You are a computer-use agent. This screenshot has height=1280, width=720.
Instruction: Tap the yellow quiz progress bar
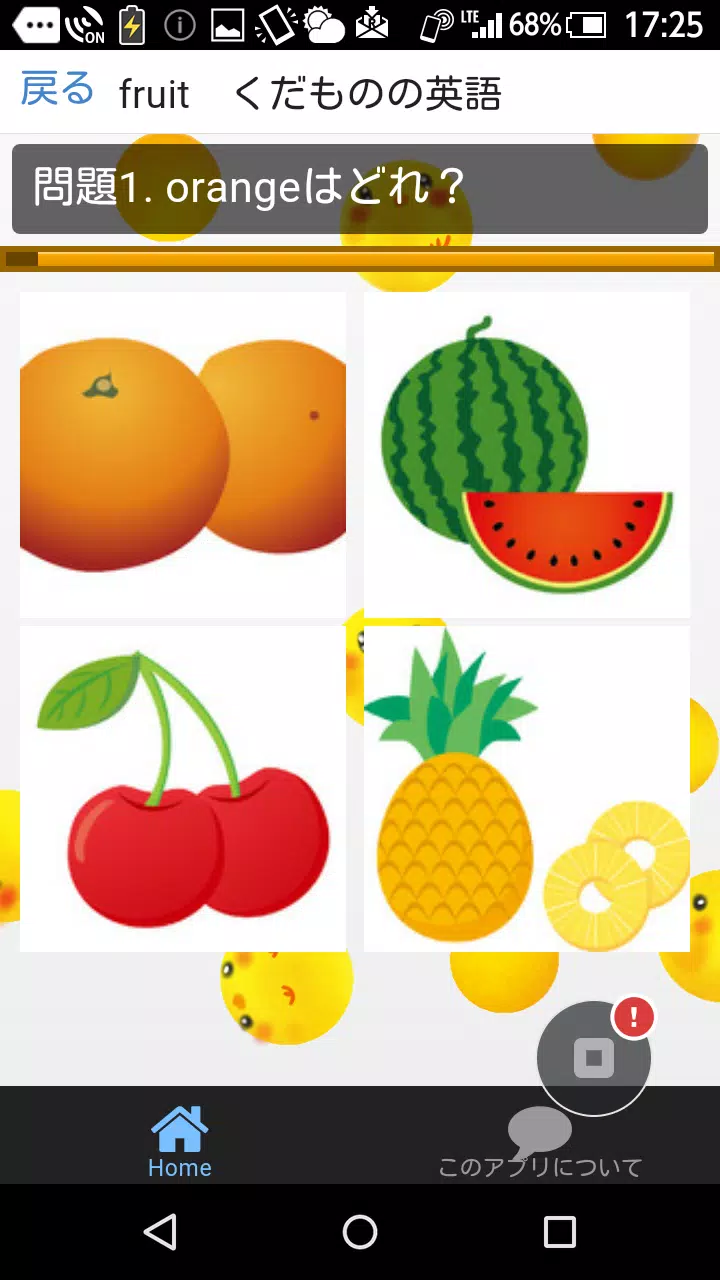click(x=360, y=260)
